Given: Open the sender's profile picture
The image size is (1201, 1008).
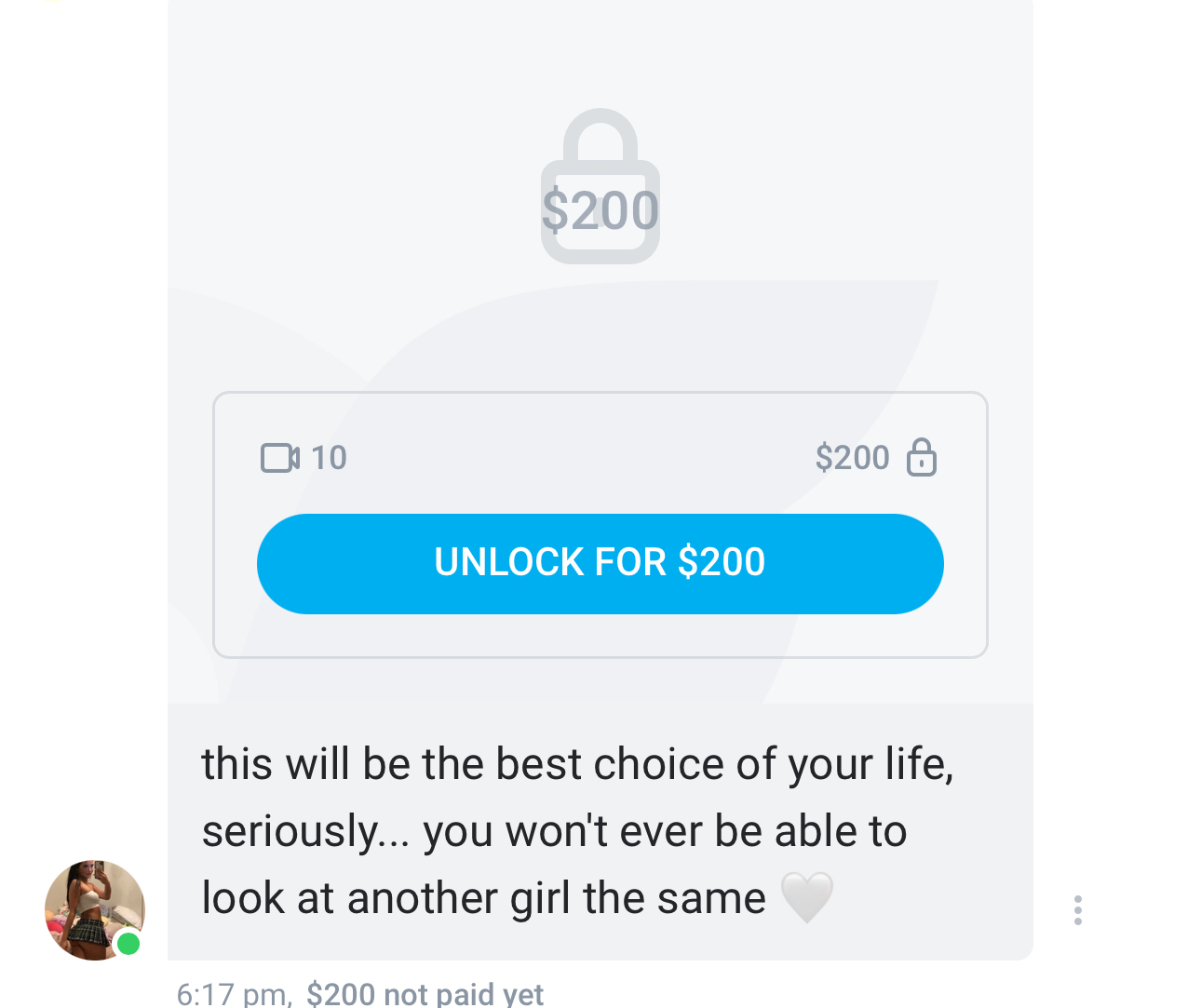Looking at the screenshot, I should (94, 909).
